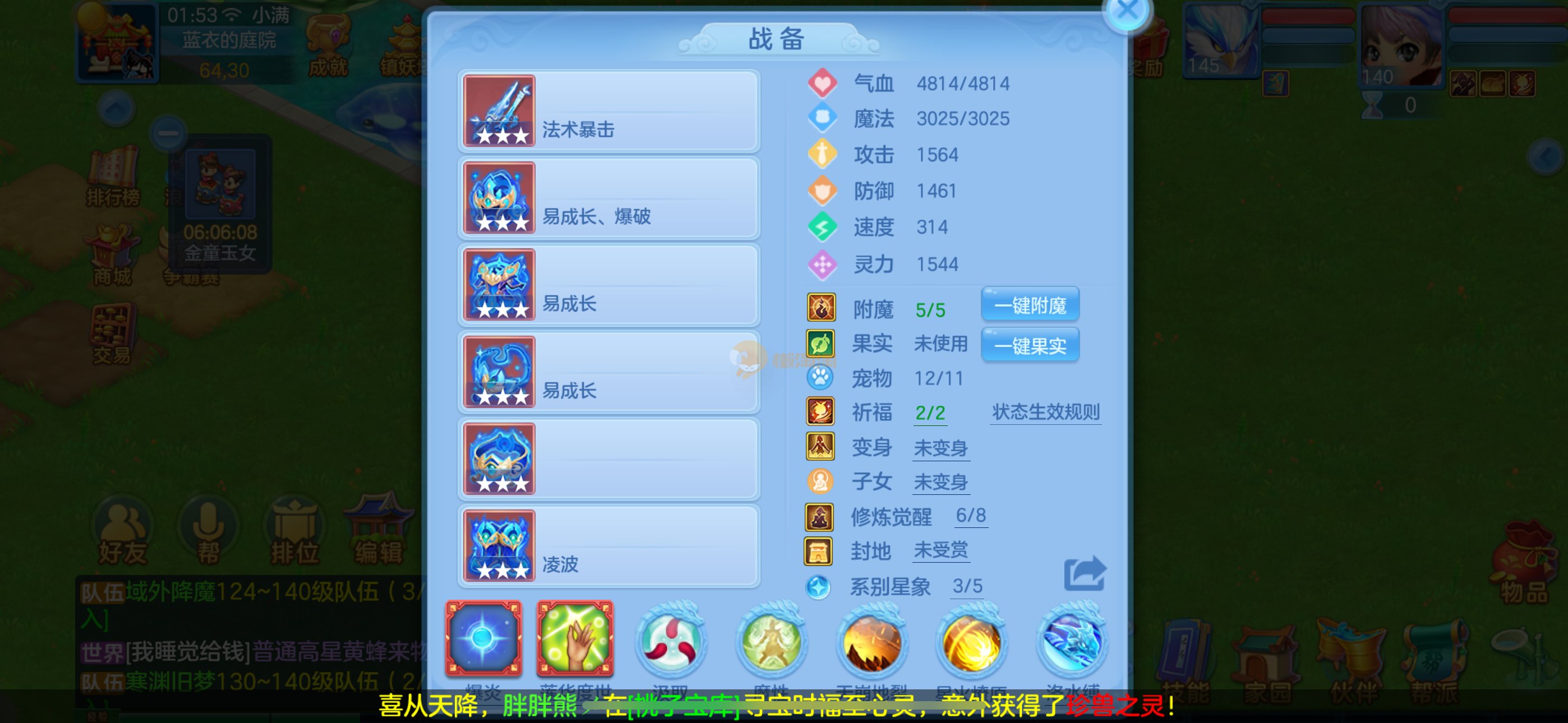
Task: Select the 天崩地裂 skill icon
Action: [871, 643]
